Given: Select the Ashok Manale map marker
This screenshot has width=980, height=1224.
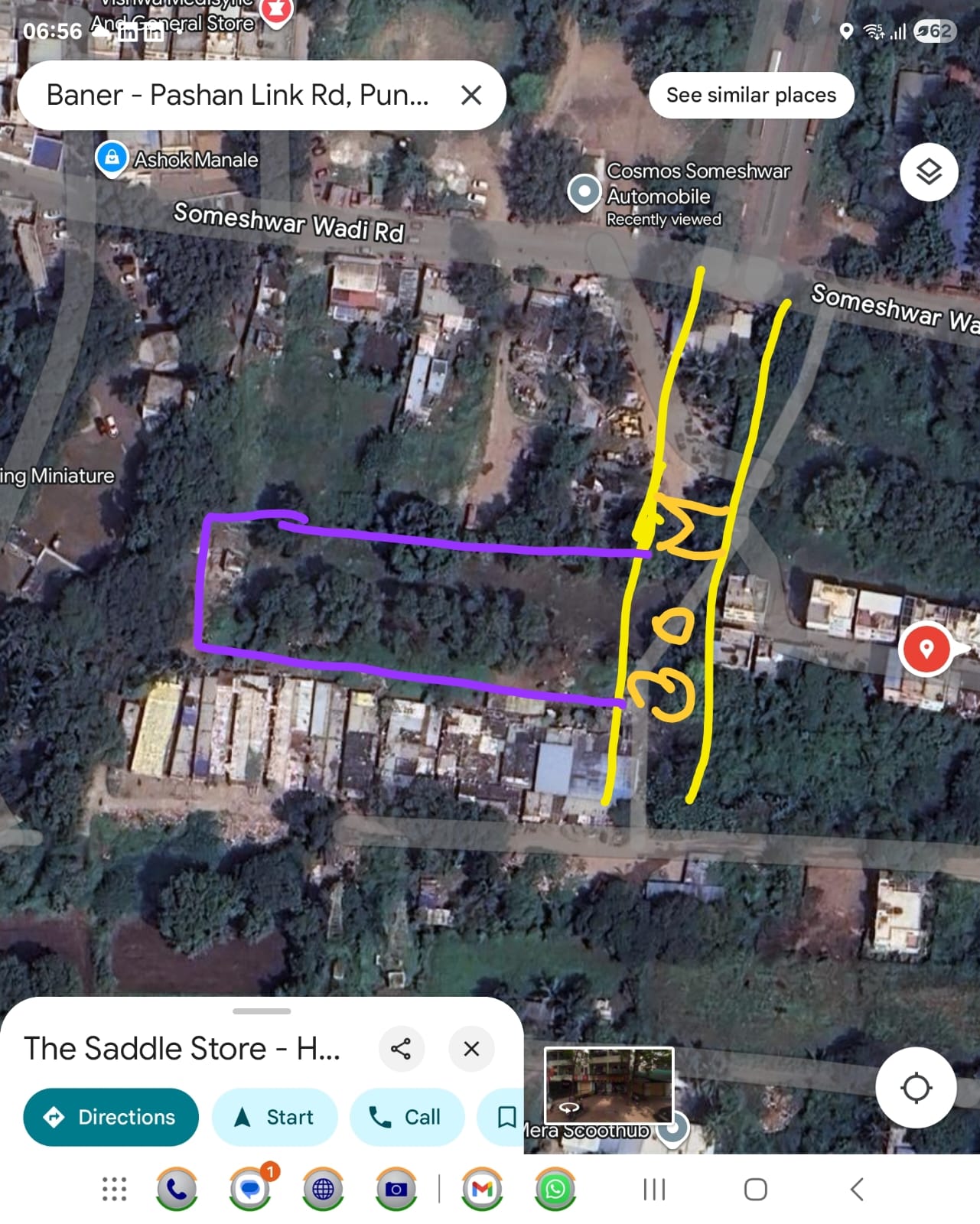Looking at the screenshot, I should coord(112,158).
